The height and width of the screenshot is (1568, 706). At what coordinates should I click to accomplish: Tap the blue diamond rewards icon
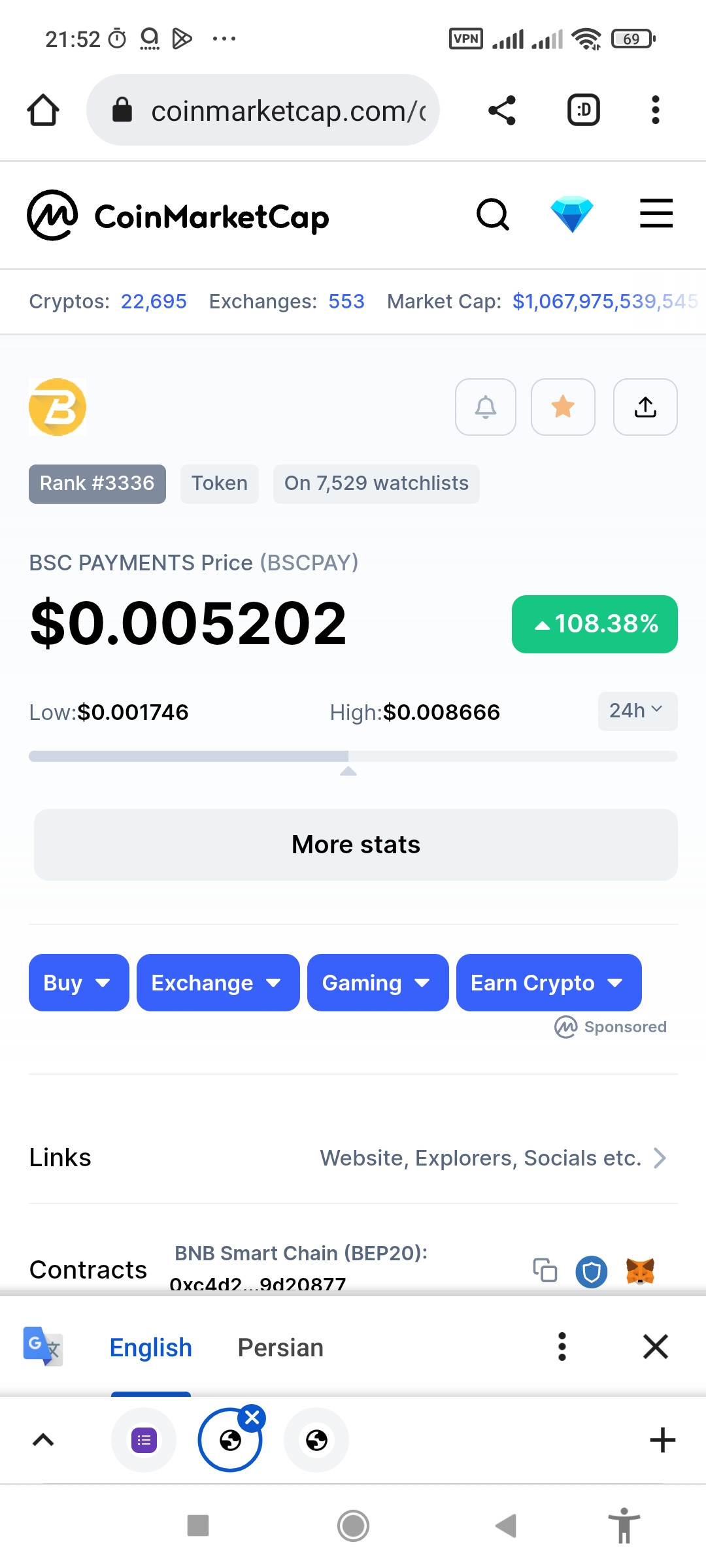[572, 214]
